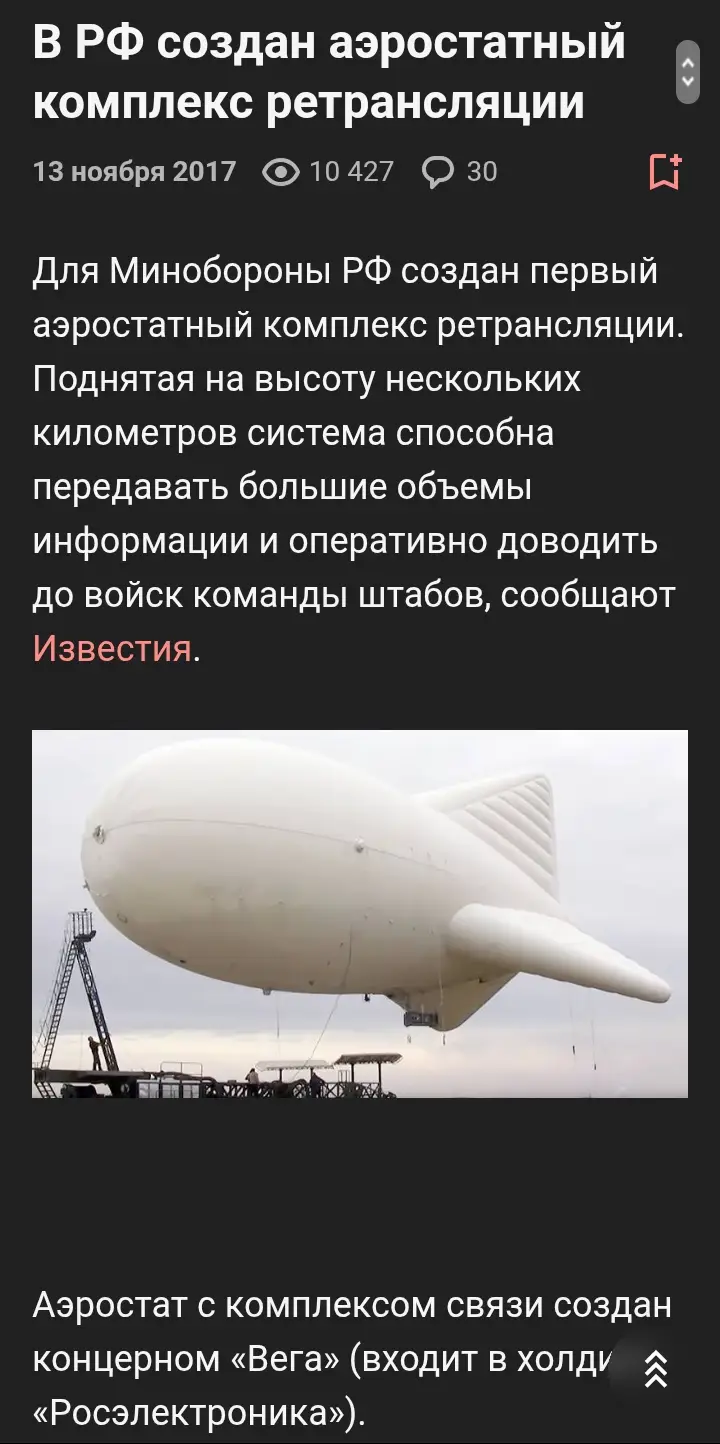The width and height of the screenshot is (720, 1444).
Task: Bookmark this article about the aerostat complex
Action: pyautogui.click(x=665, y=172)
